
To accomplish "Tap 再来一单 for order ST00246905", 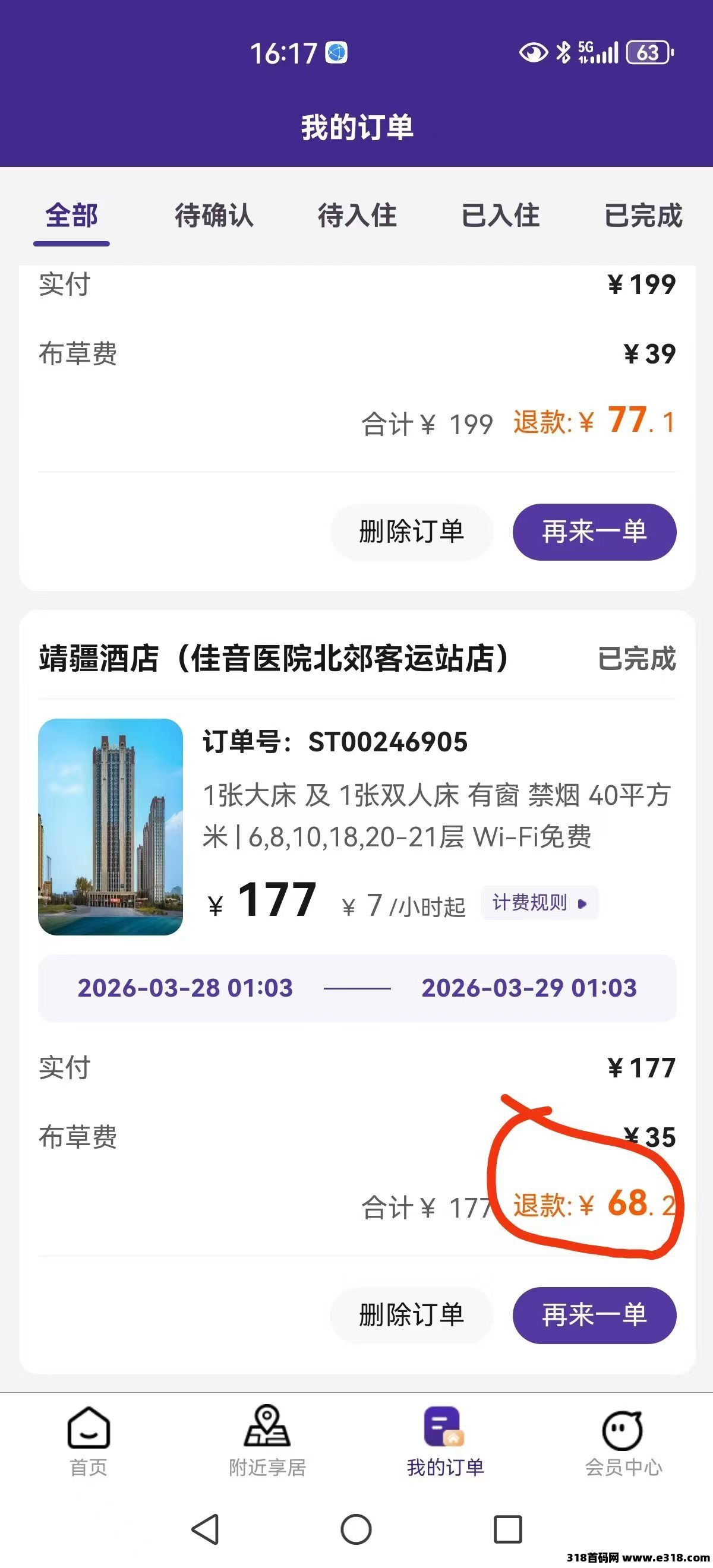I will [594, 1315].
